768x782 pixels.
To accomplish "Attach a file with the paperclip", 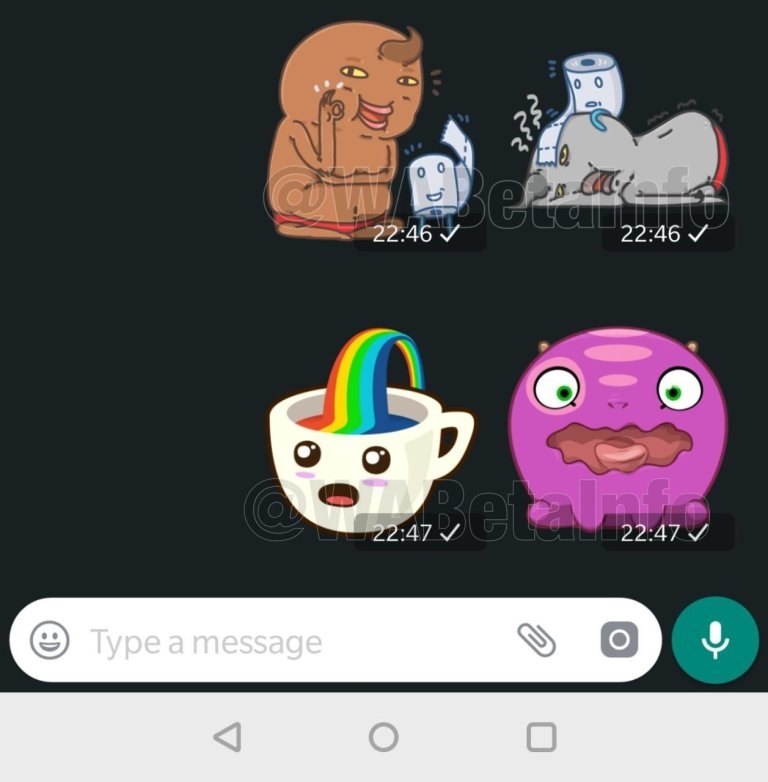I will pyautogui.click(x=536, y=640).
